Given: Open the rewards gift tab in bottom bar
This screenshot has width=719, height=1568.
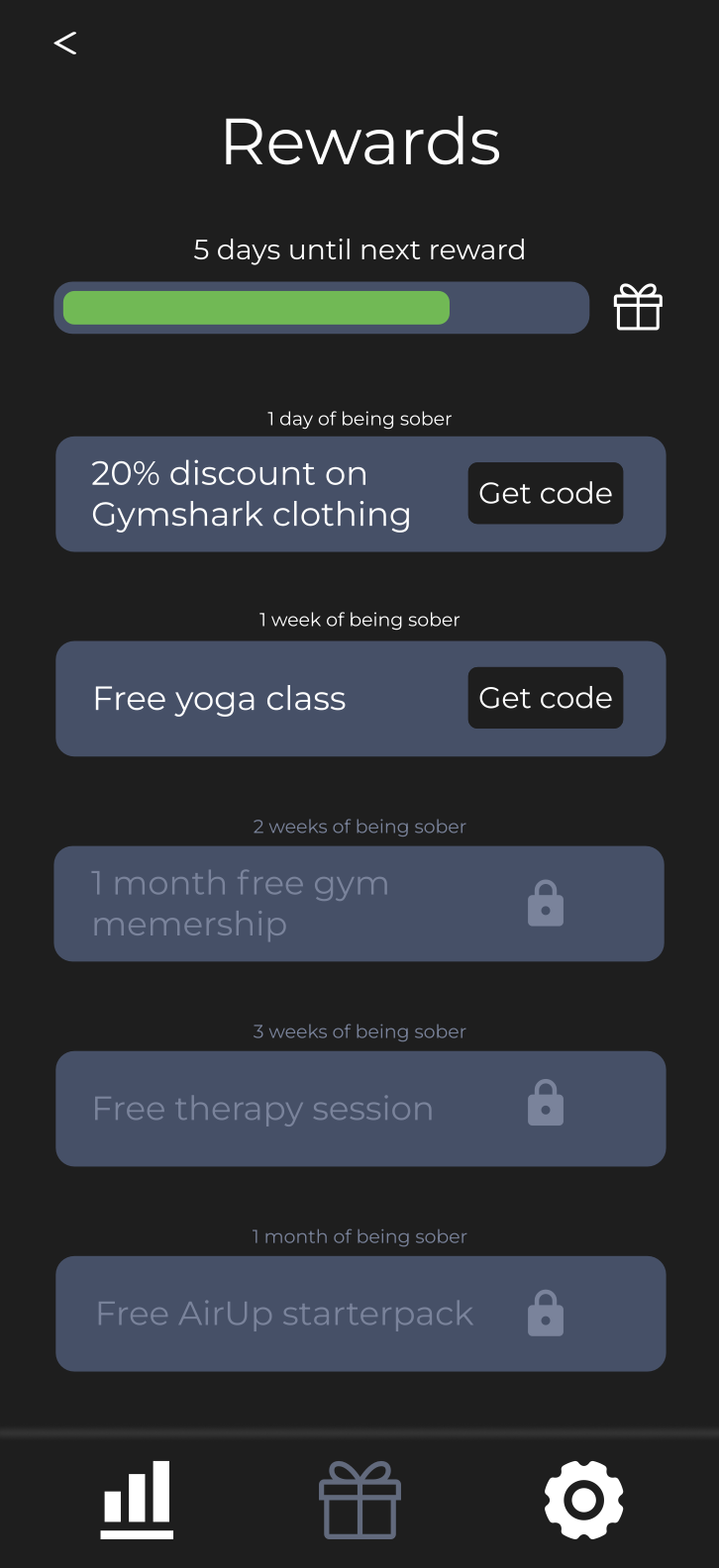Looking at the screenshot, I should (x=359, y=1499).
